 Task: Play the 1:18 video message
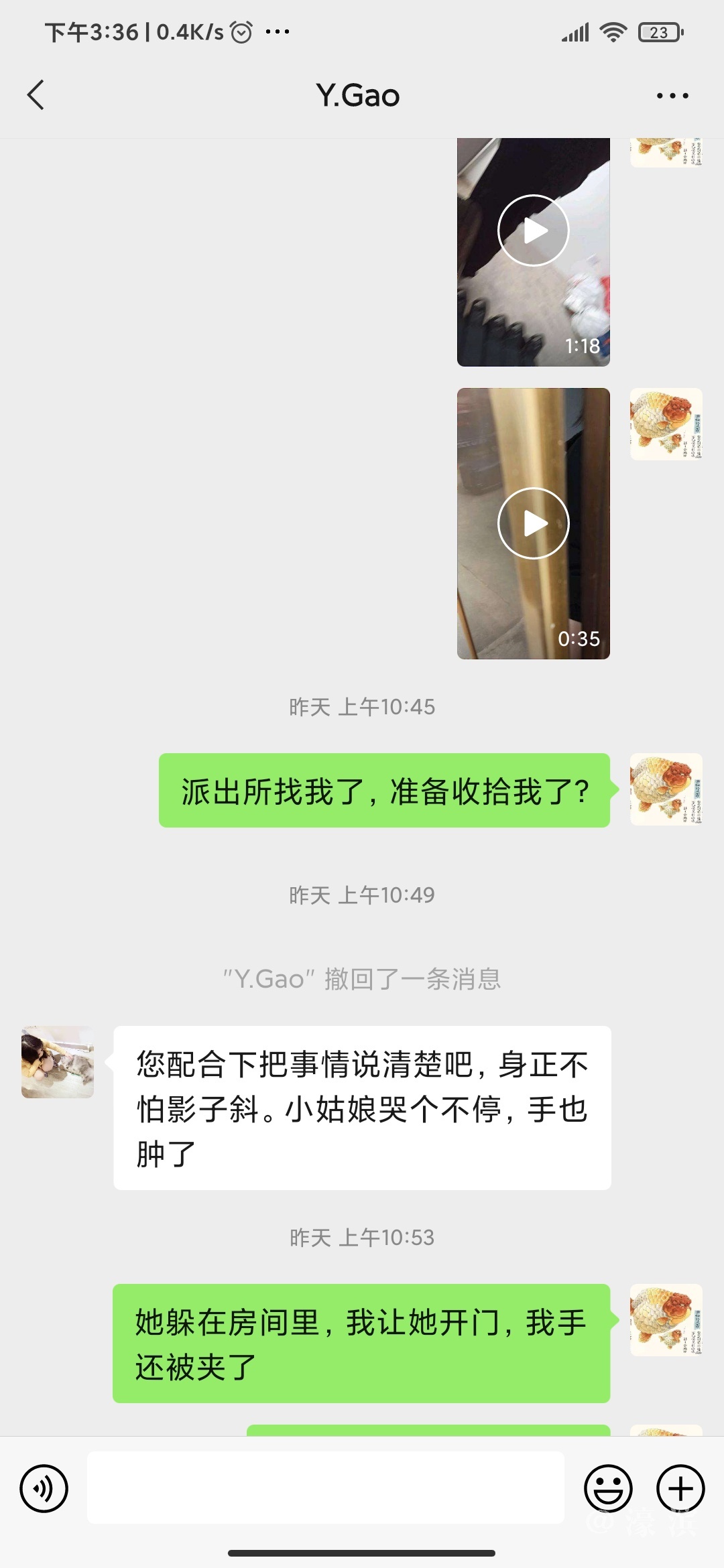[533, 231]
